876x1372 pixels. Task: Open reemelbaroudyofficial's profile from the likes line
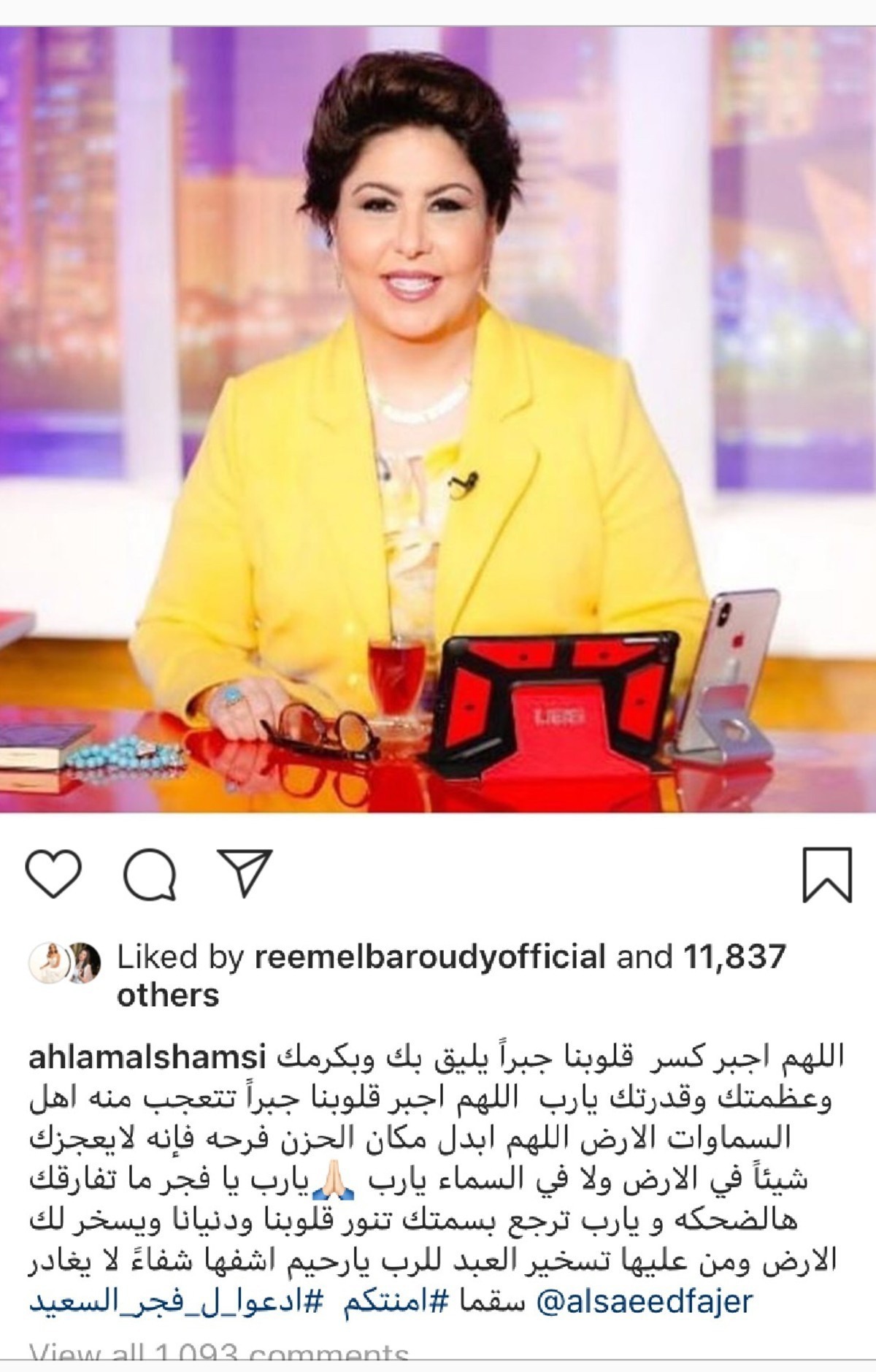coord(430,957)
